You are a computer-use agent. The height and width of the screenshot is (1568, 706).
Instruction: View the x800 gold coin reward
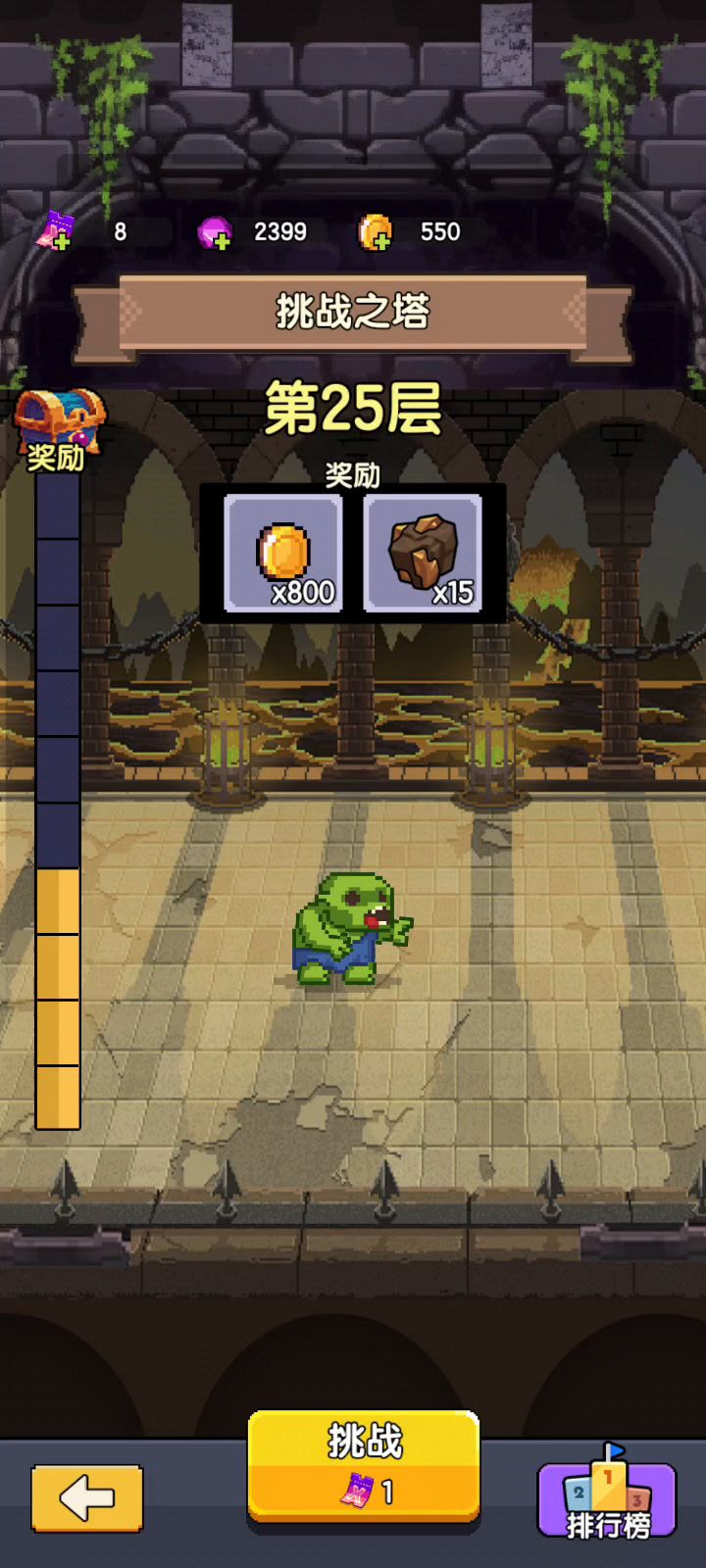(x=283, y=554)
